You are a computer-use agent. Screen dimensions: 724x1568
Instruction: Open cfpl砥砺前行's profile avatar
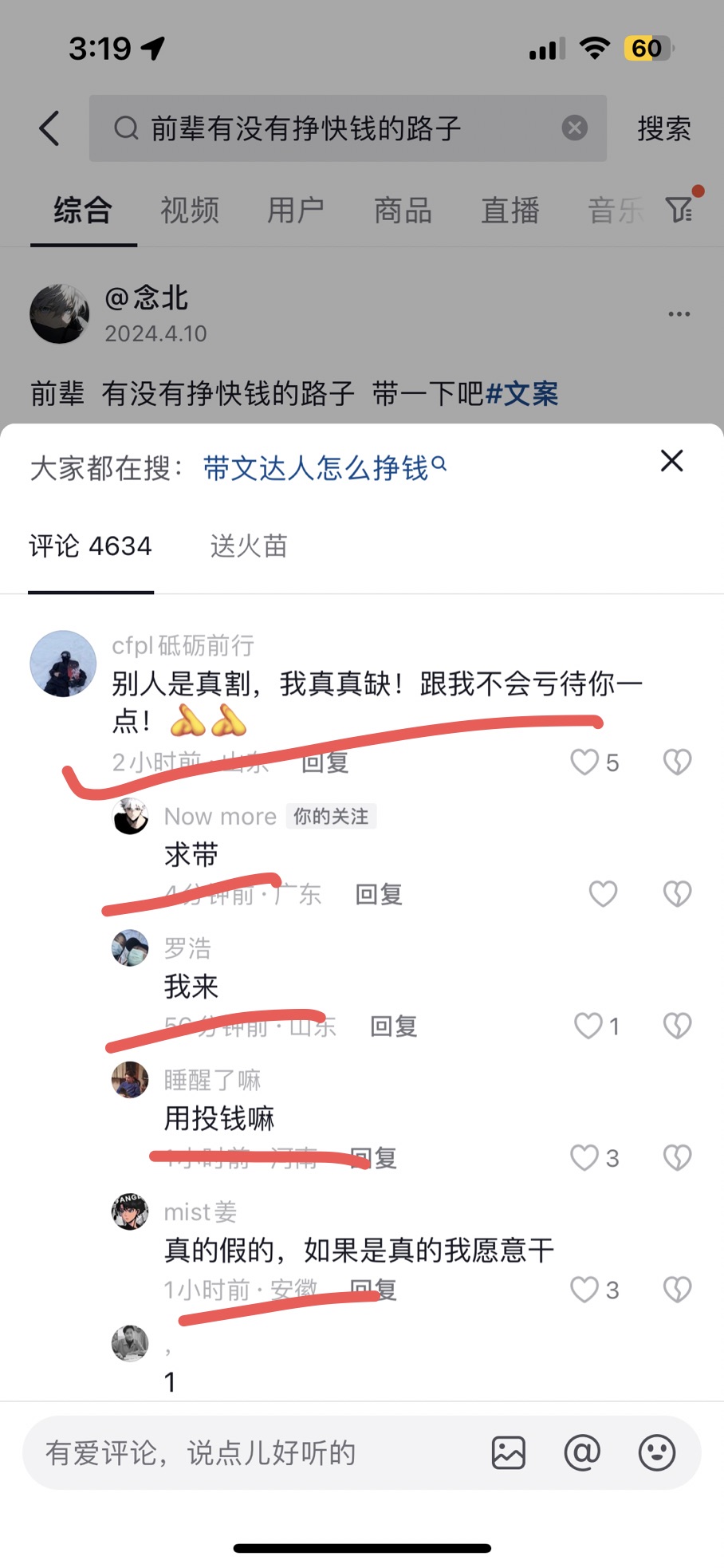point(63,664)
